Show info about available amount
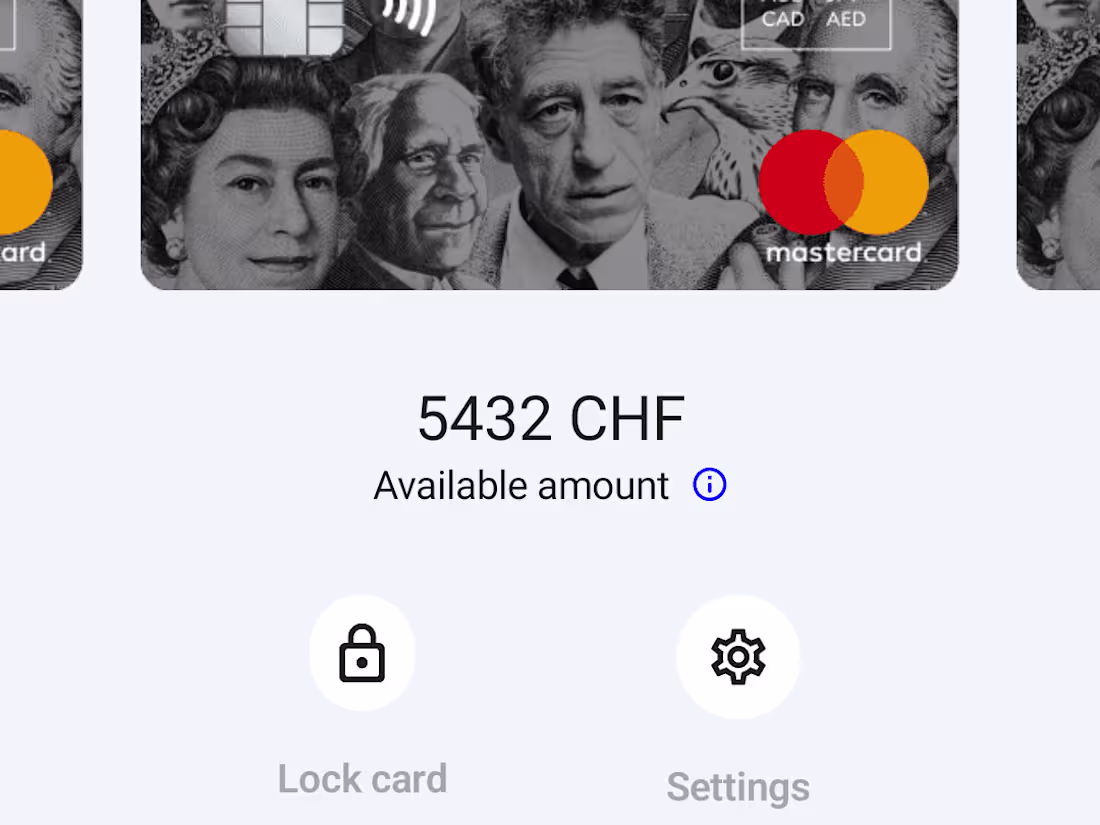1100x825 pixels. (709, 486)
